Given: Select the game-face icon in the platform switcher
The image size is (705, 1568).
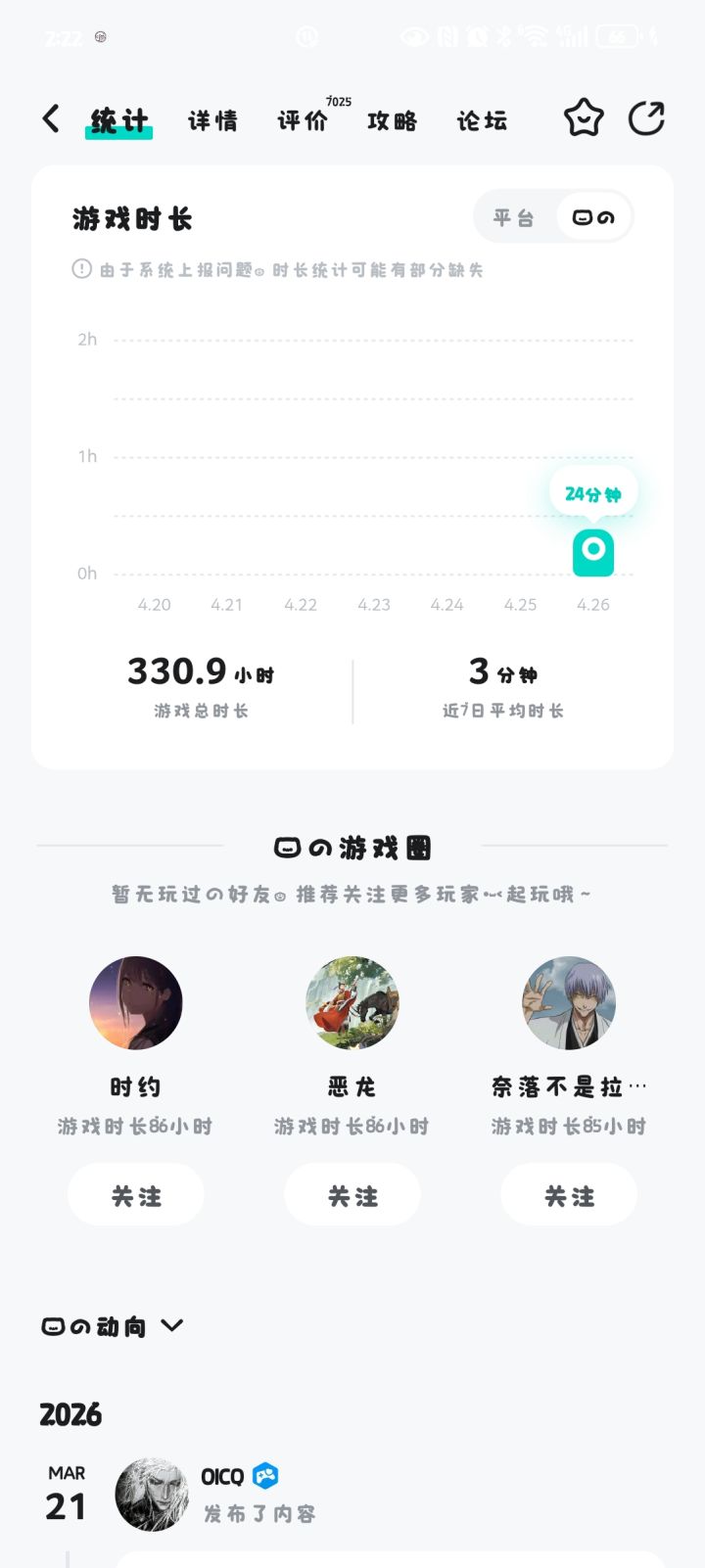Looking at the screenshot, I should pos(592,216).
